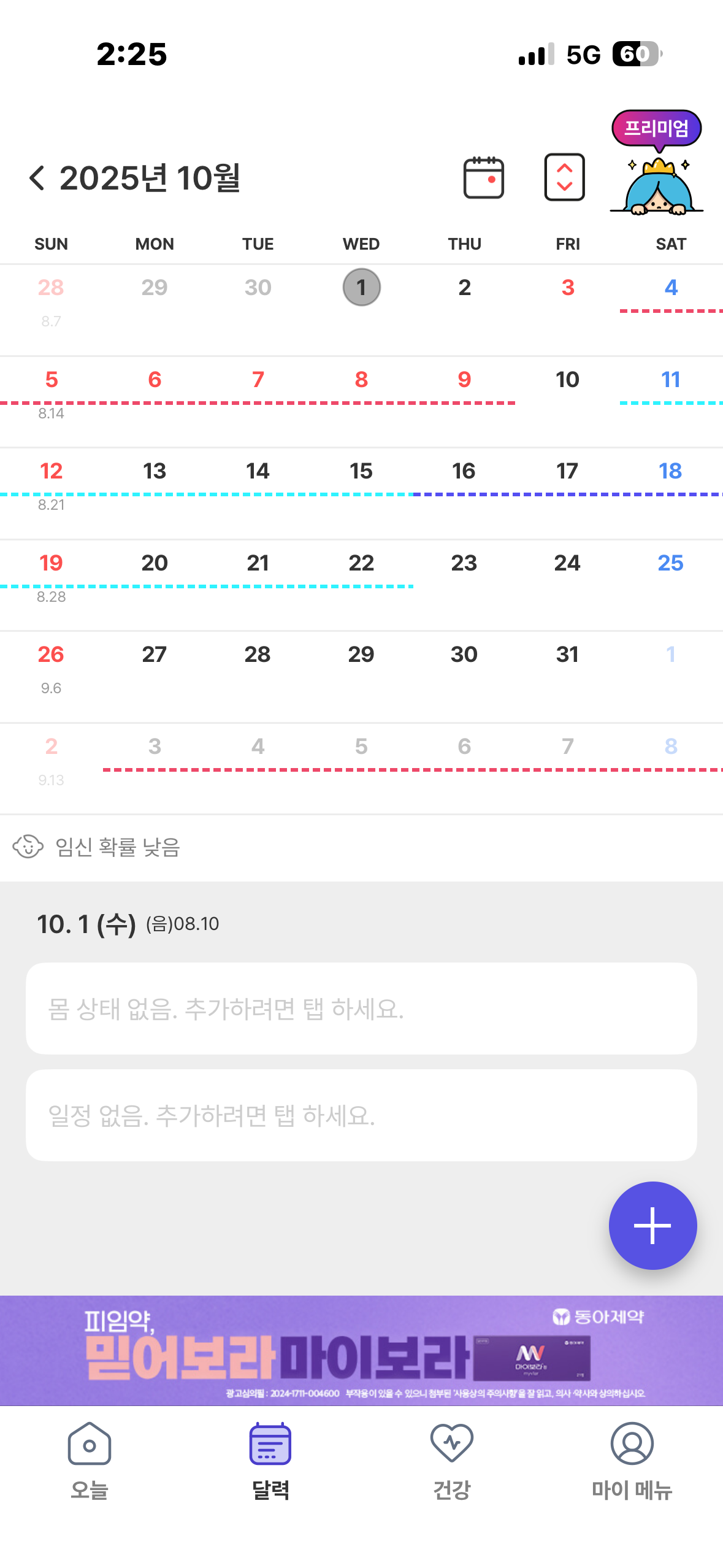Screen dimensions: 723x1568
Task: Add body status in the 몸 상태 없음 field
Action: (x=361, y=1009)
